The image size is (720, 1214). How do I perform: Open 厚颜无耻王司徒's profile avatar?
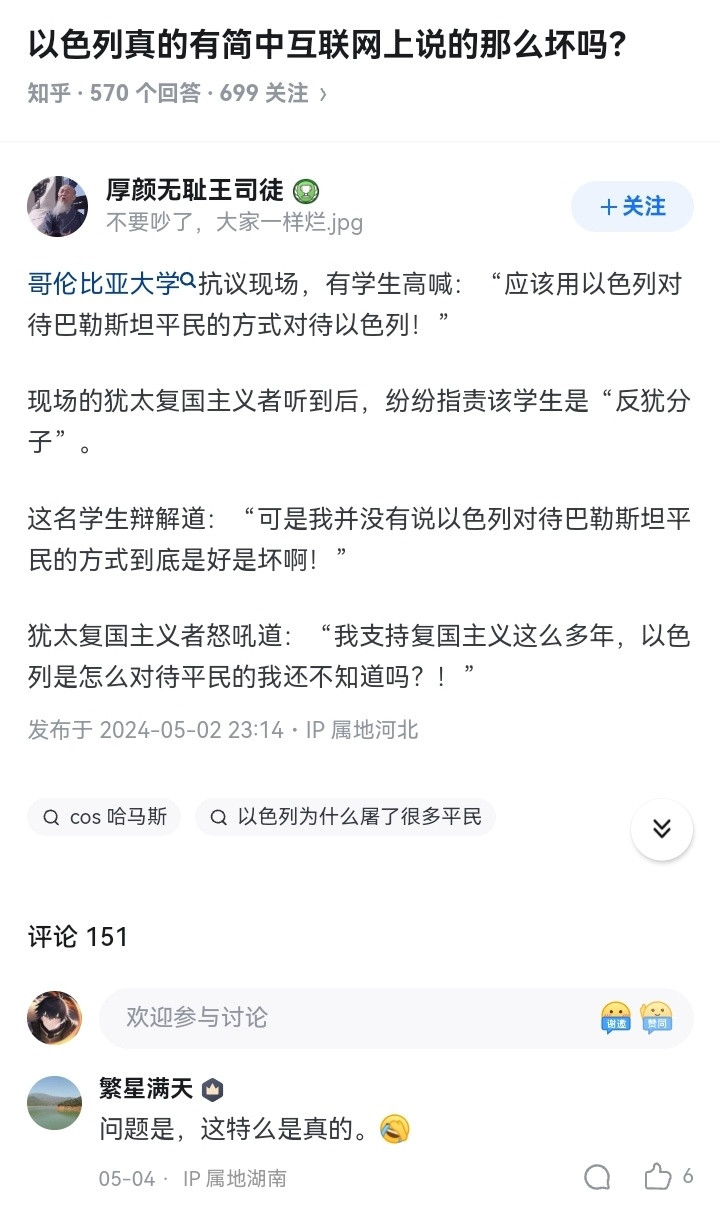coord(58,206)
